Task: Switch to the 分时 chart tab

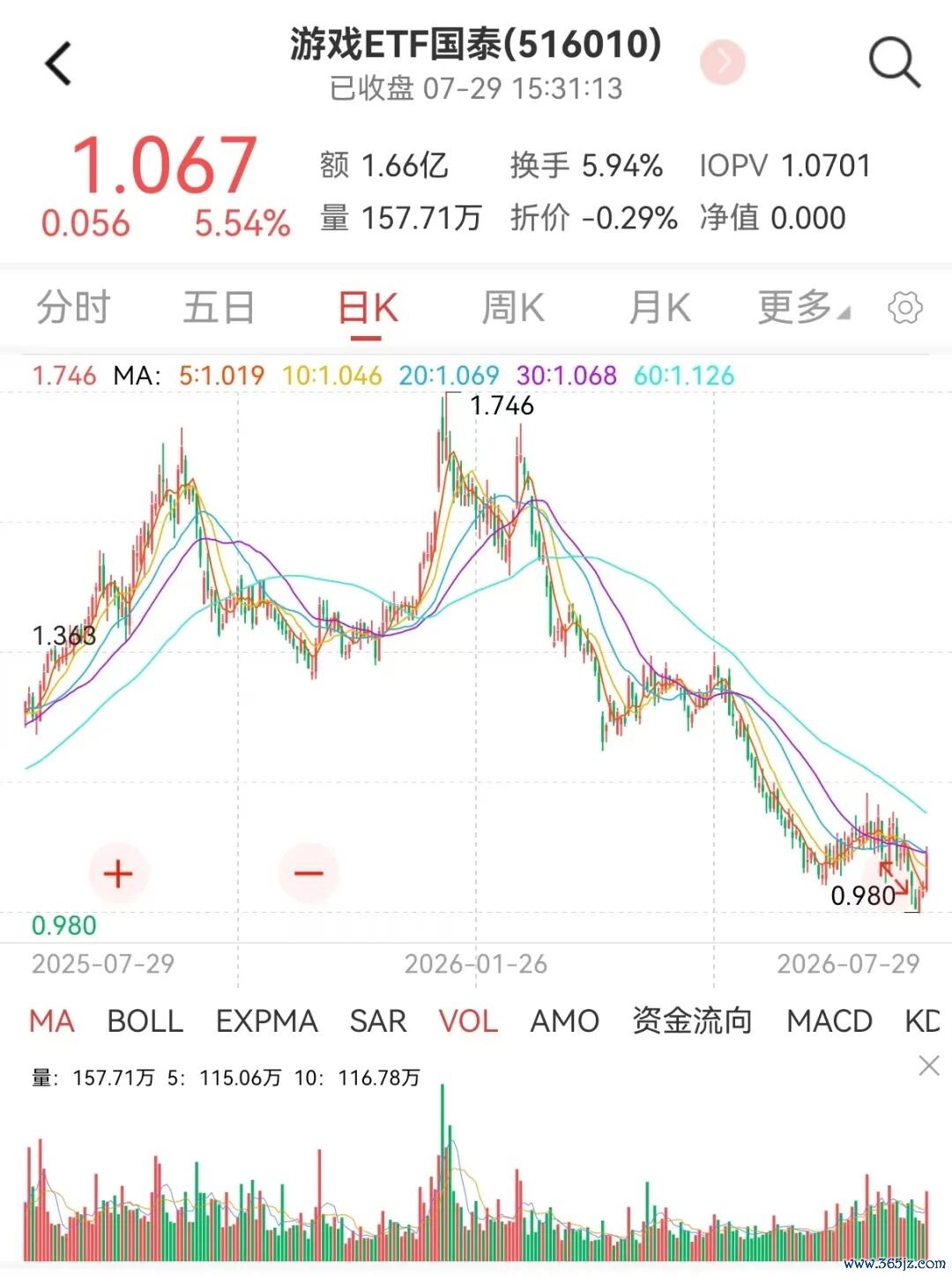Action: (73, 308)
